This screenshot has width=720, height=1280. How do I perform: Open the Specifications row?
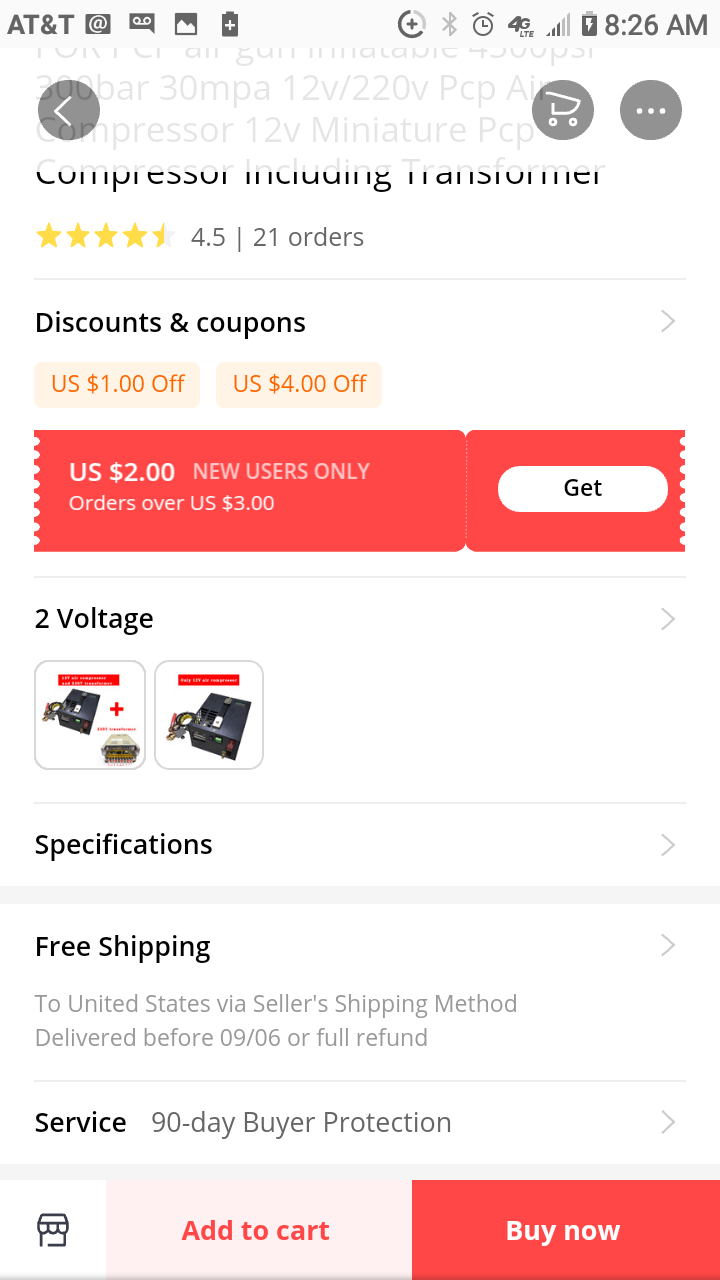tap(360, 845)
